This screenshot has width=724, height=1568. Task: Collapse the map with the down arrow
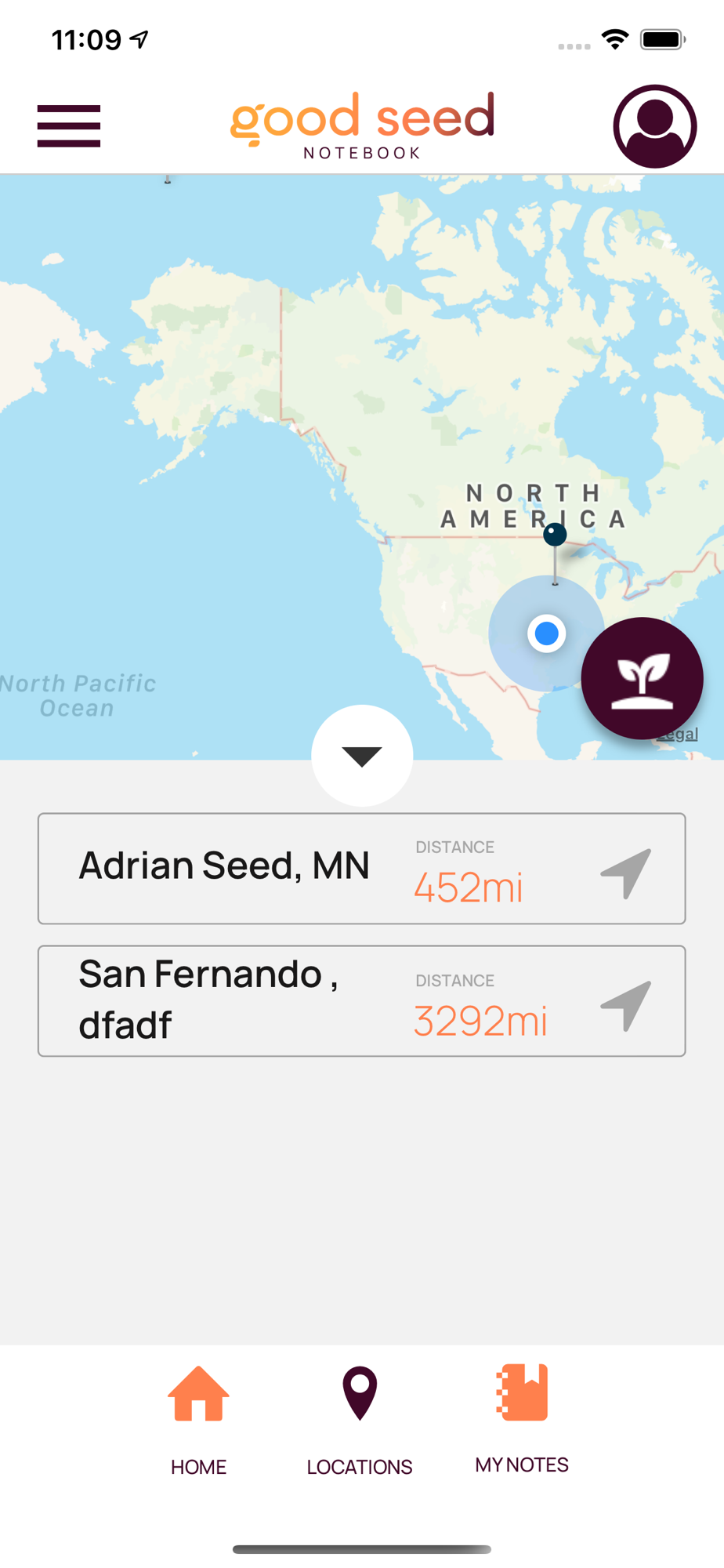[x=362, y=756]
